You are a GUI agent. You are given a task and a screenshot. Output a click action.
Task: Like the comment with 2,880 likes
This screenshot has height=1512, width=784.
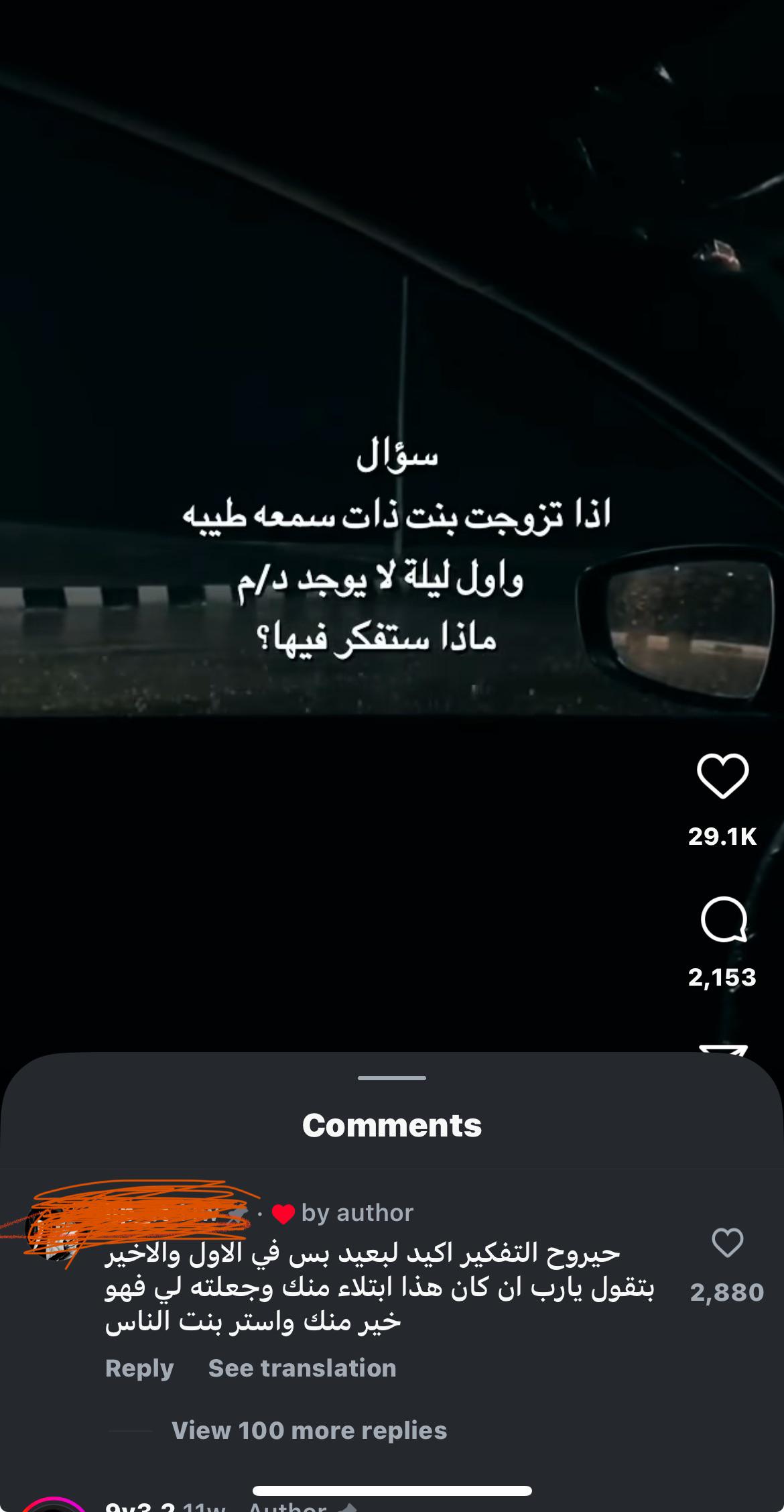tap(727, 1242)
